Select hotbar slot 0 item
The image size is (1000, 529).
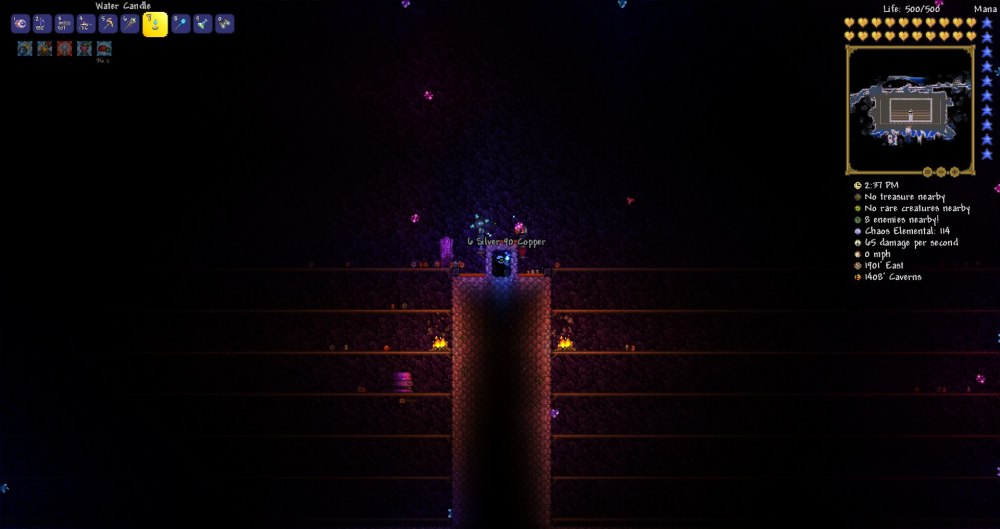[x=225, y=24]
